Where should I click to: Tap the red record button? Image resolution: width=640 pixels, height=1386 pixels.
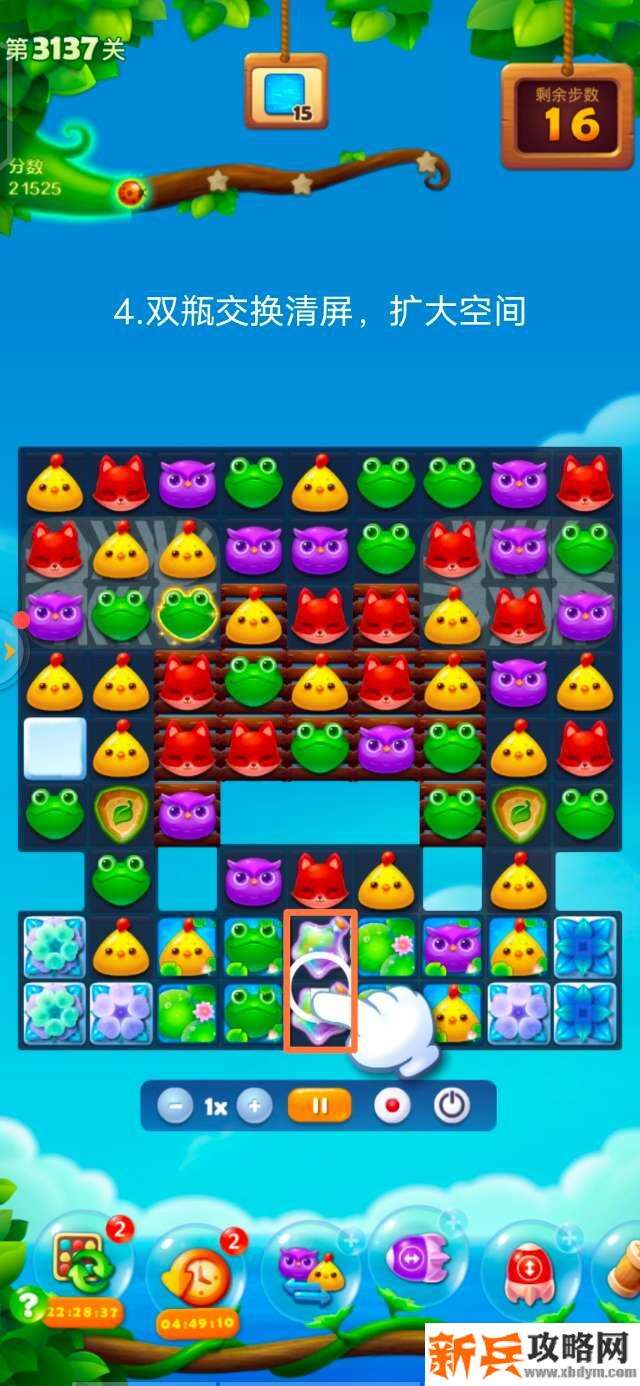pyautogui.click(x=392, y=1106)
